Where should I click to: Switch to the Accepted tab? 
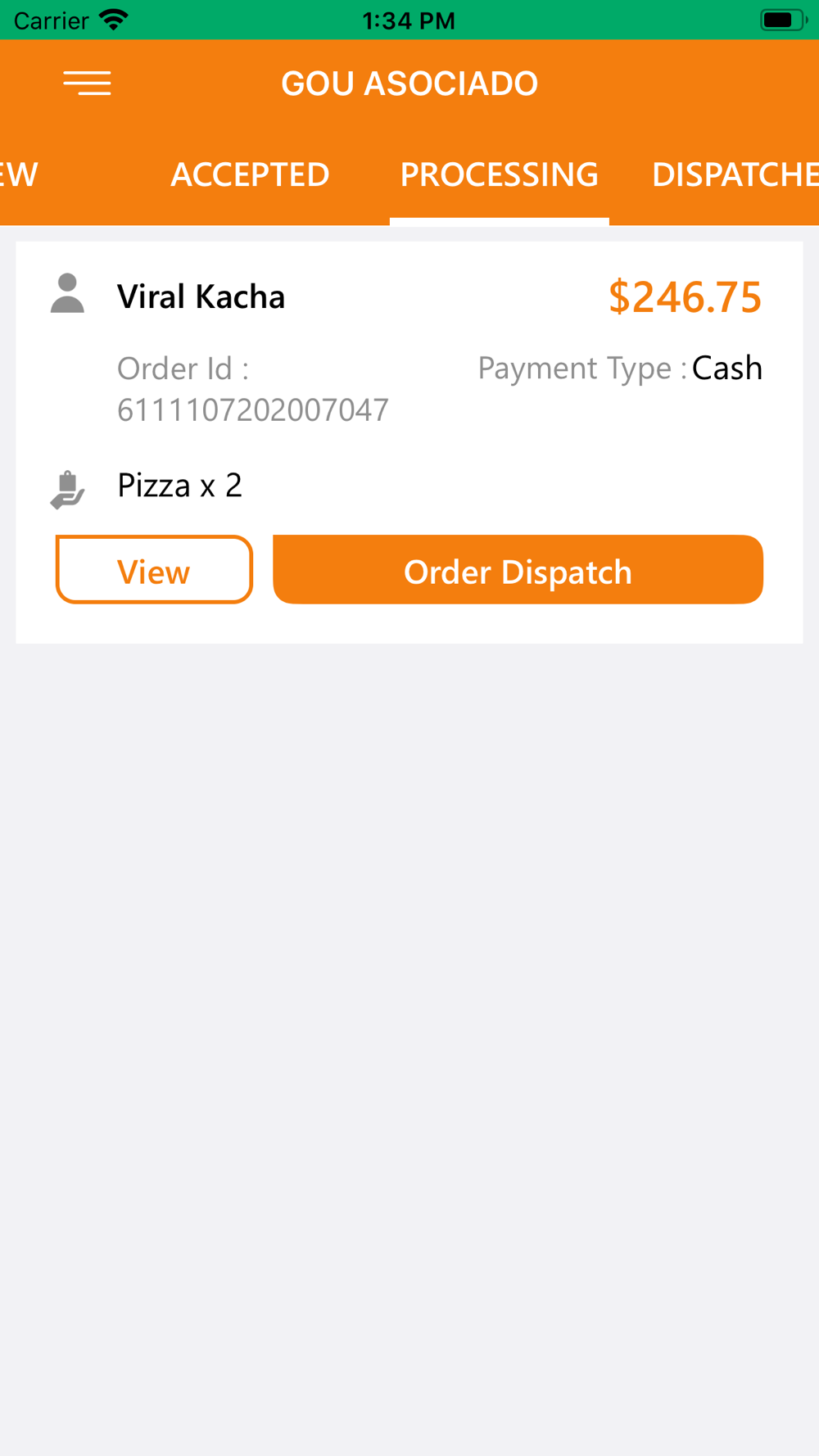250,174
